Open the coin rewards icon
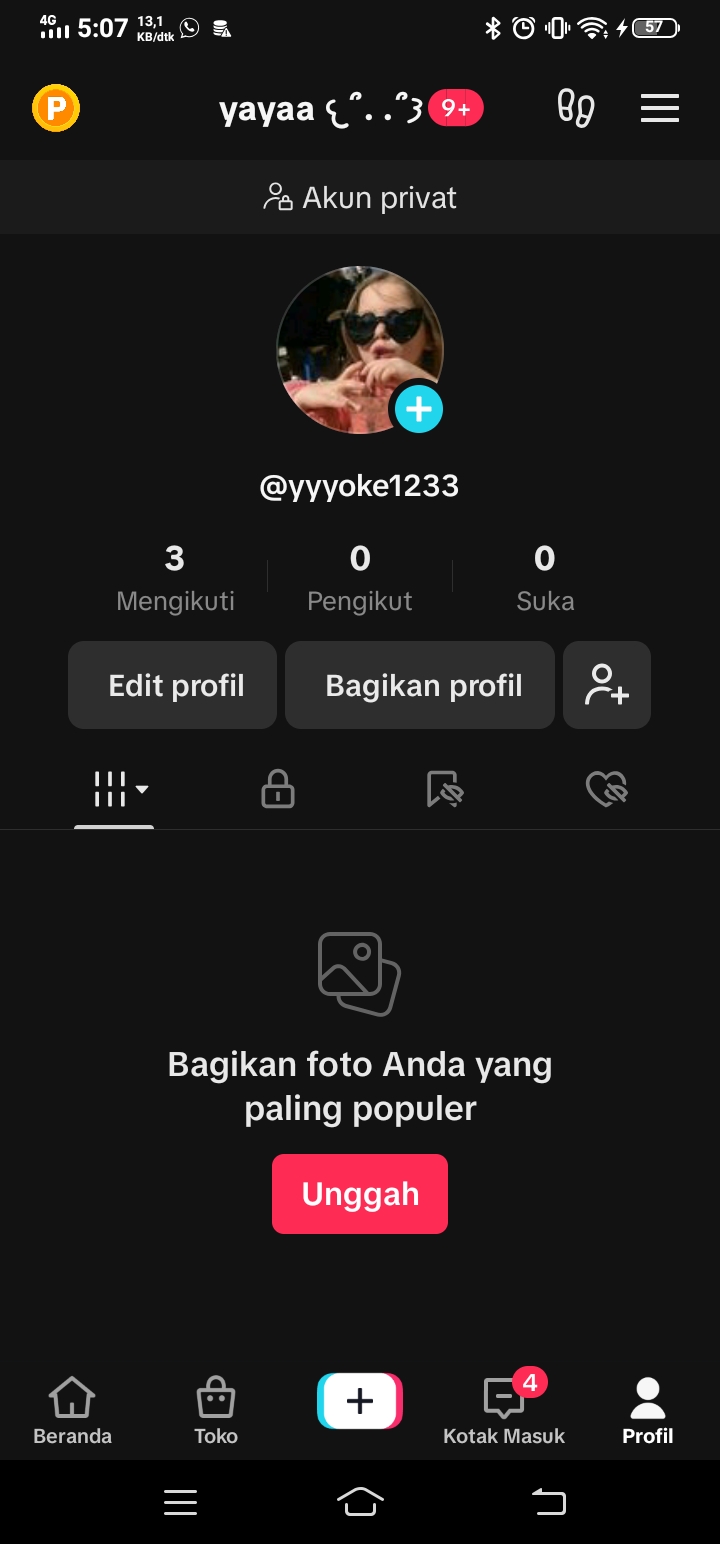 click(56, 108)
